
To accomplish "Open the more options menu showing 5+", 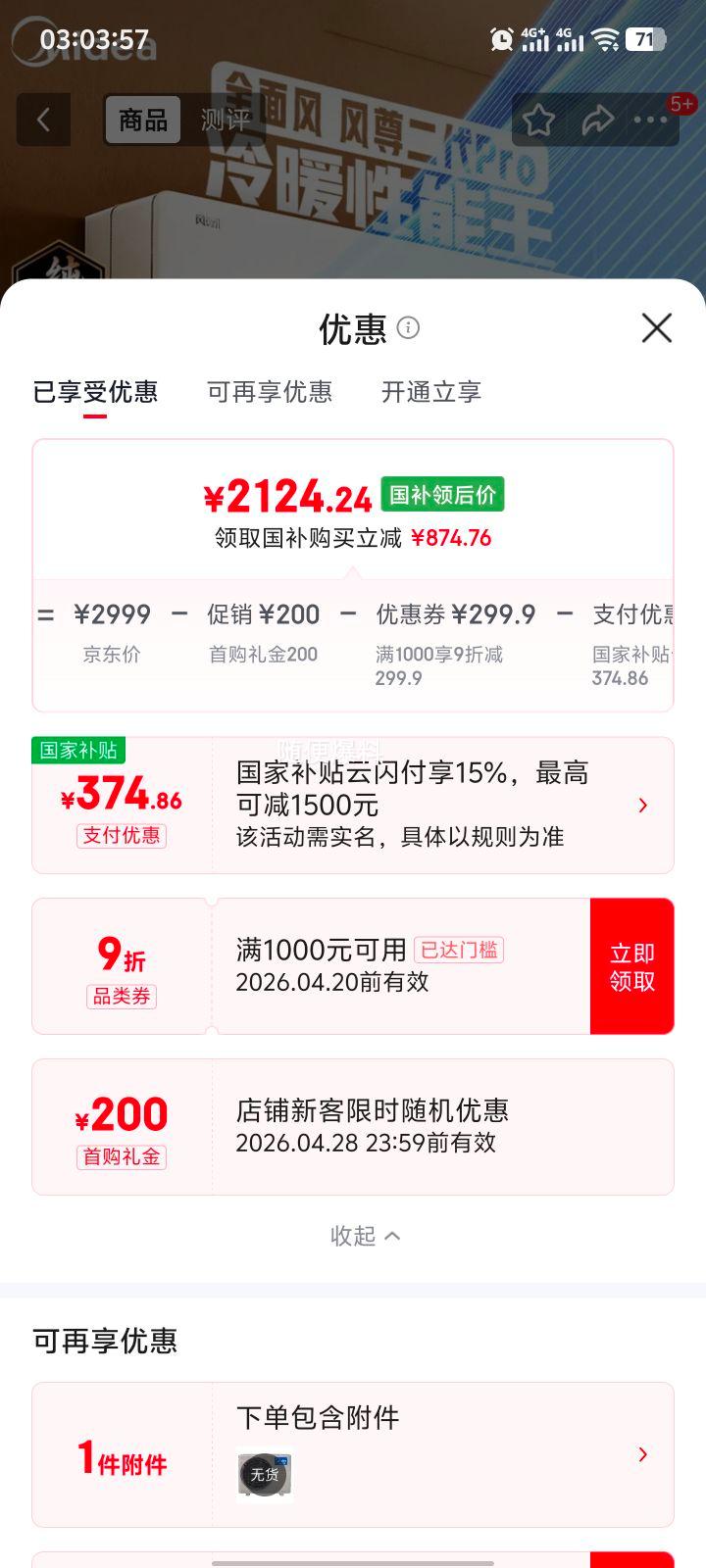I will (x=652, y=120).
